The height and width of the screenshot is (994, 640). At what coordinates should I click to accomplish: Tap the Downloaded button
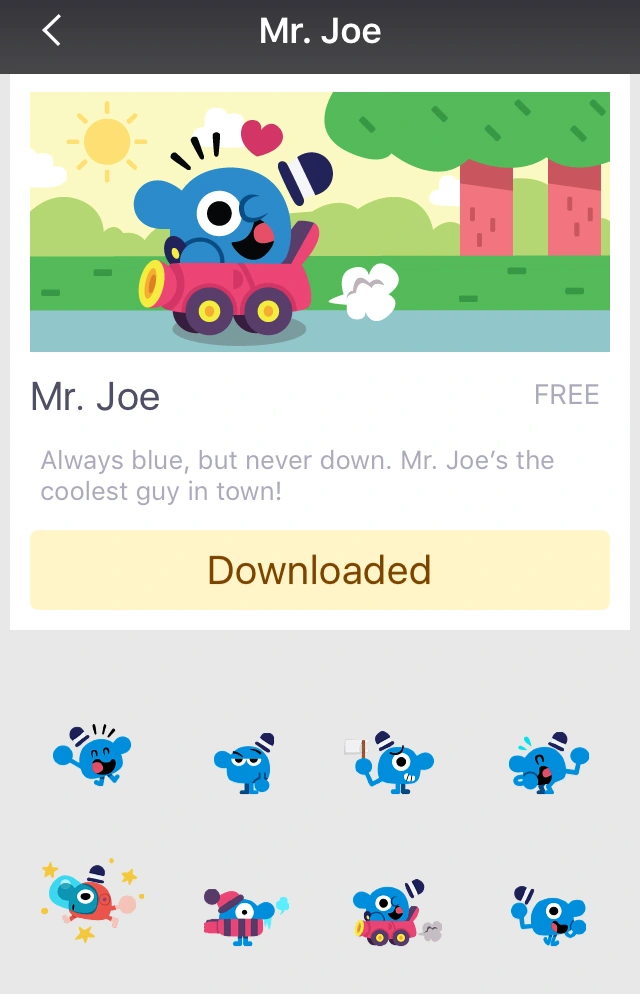point(319,570)
